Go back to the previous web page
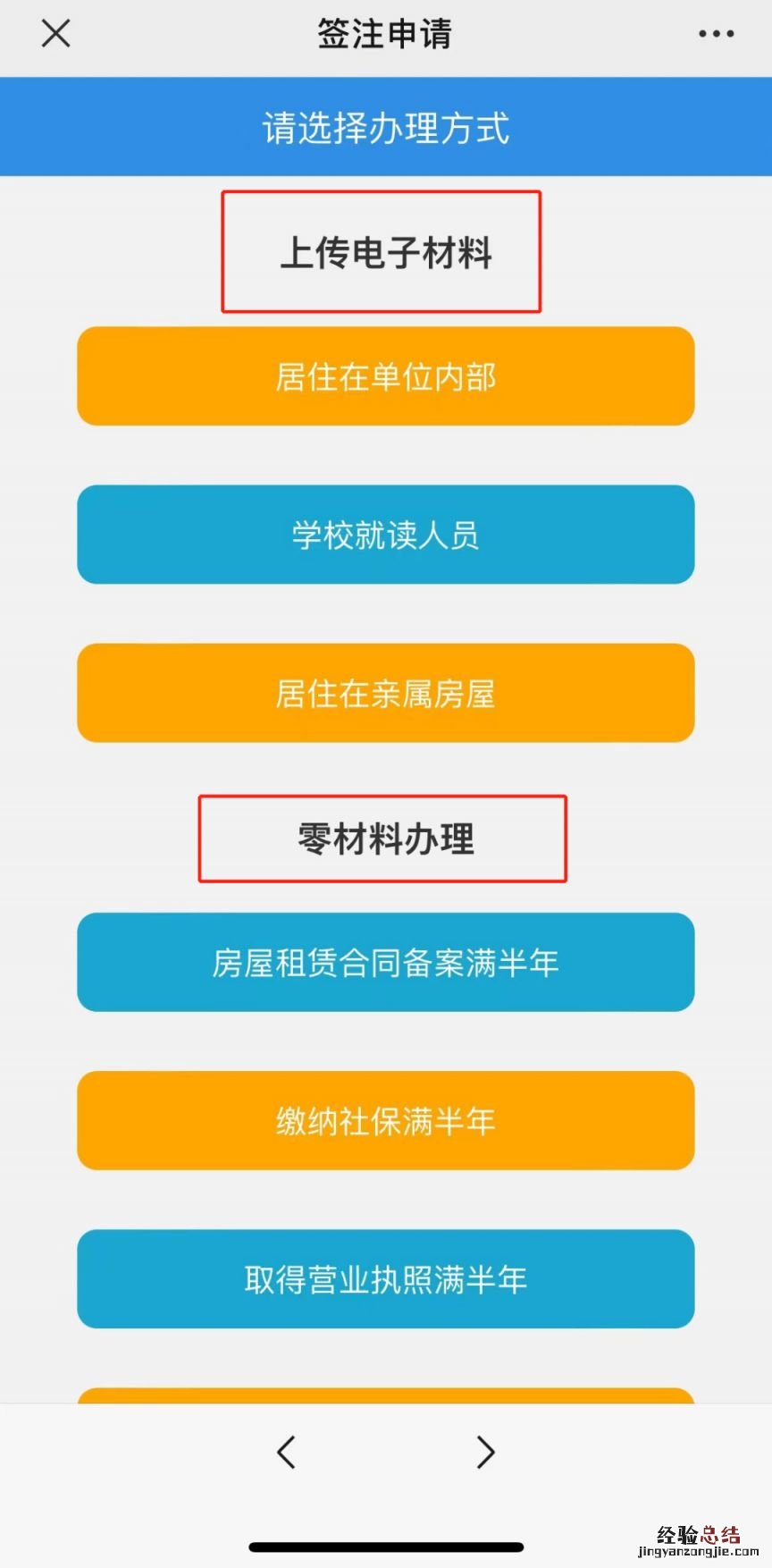The image size is (772, 1568). 286,1452
